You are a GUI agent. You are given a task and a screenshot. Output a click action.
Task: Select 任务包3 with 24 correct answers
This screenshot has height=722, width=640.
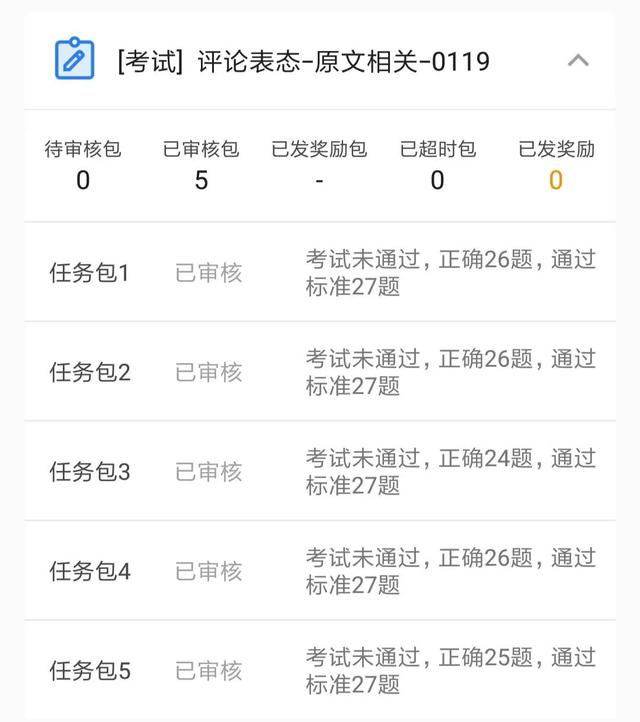(x=320, y=471)
